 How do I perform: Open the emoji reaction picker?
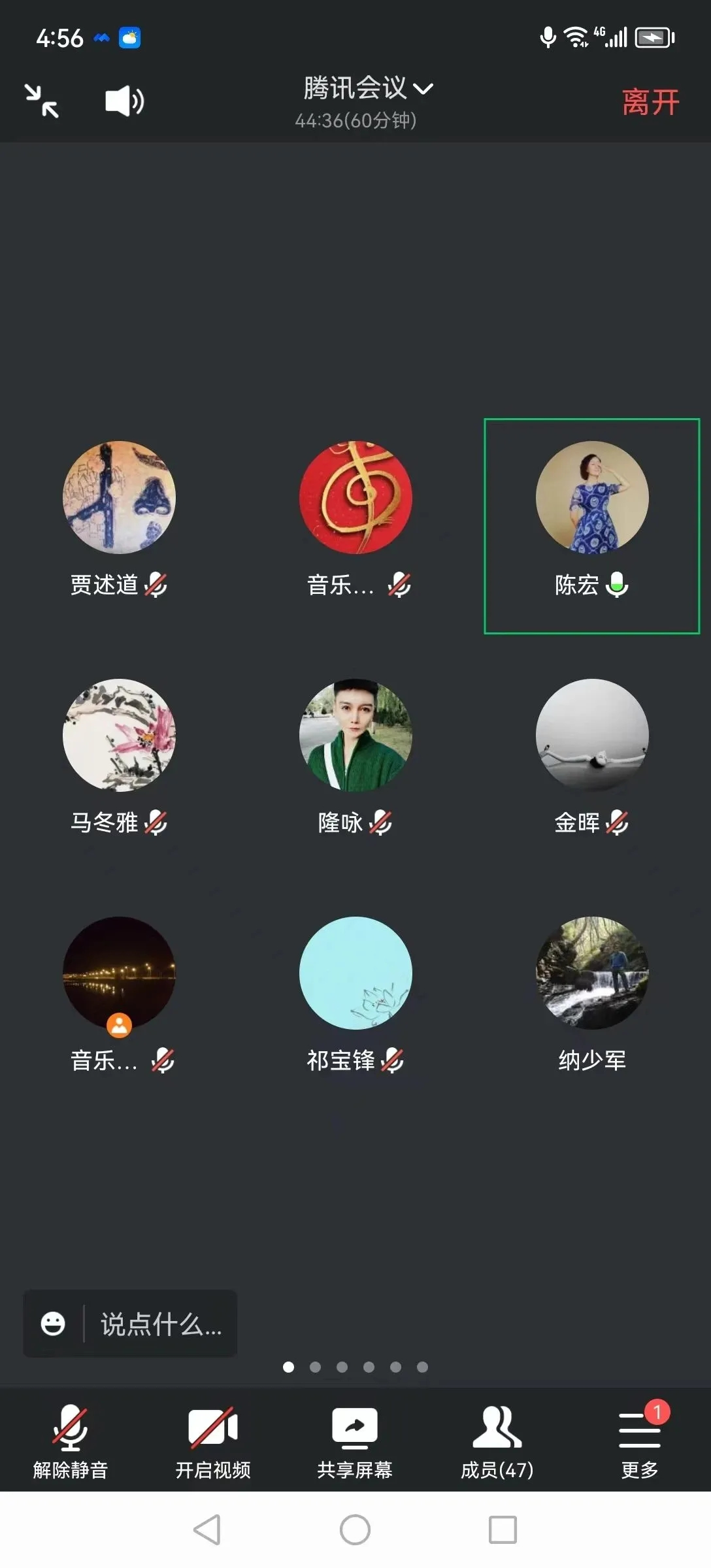[x=53, y=1324]
